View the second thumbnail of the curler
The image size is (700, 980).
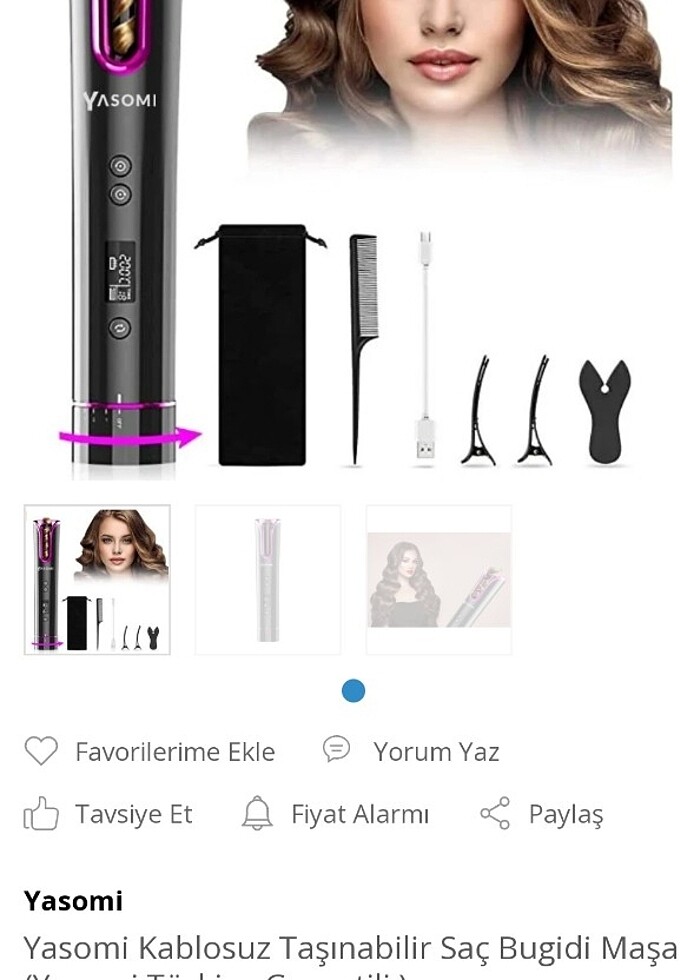coord(268,580)
